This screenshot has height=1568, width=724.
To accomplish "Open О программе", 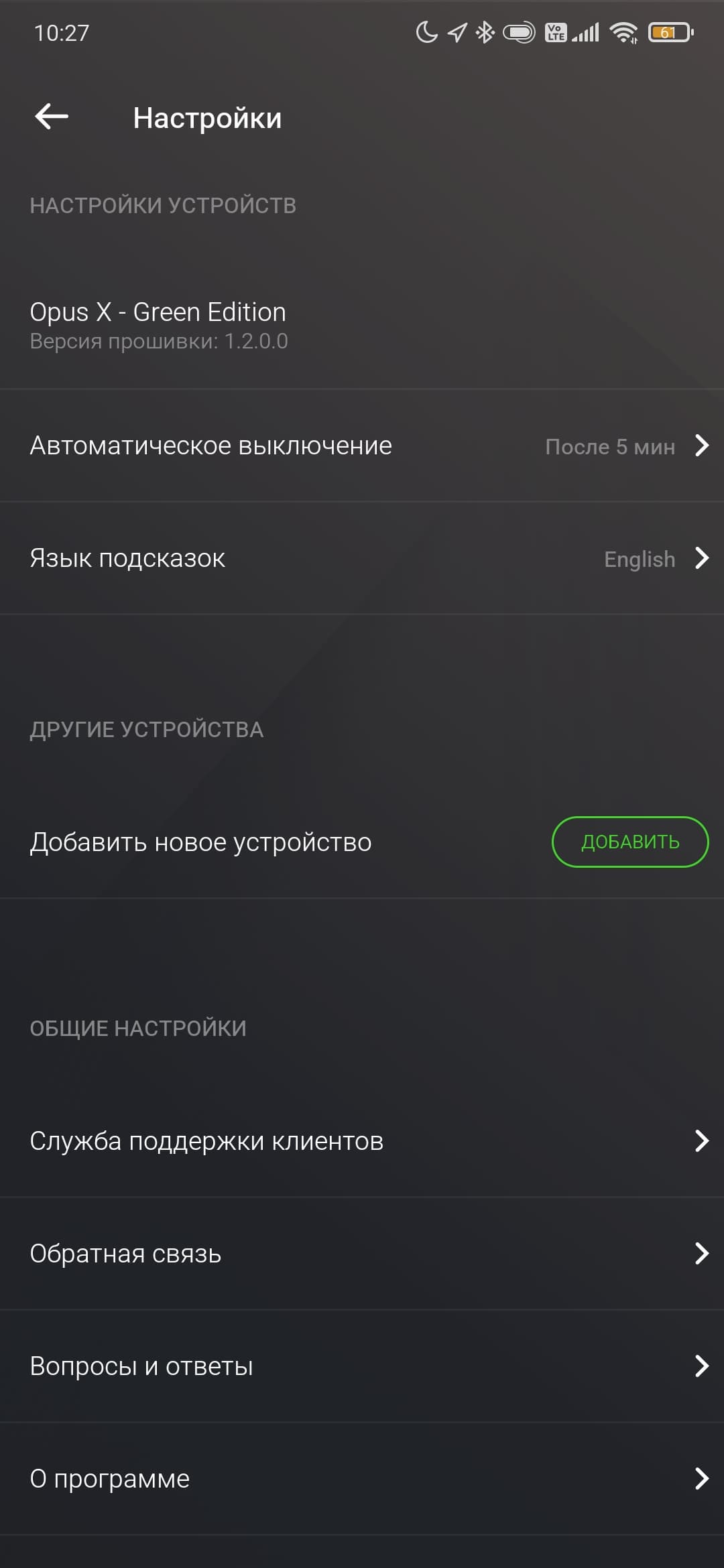I will click(362, 1478).
